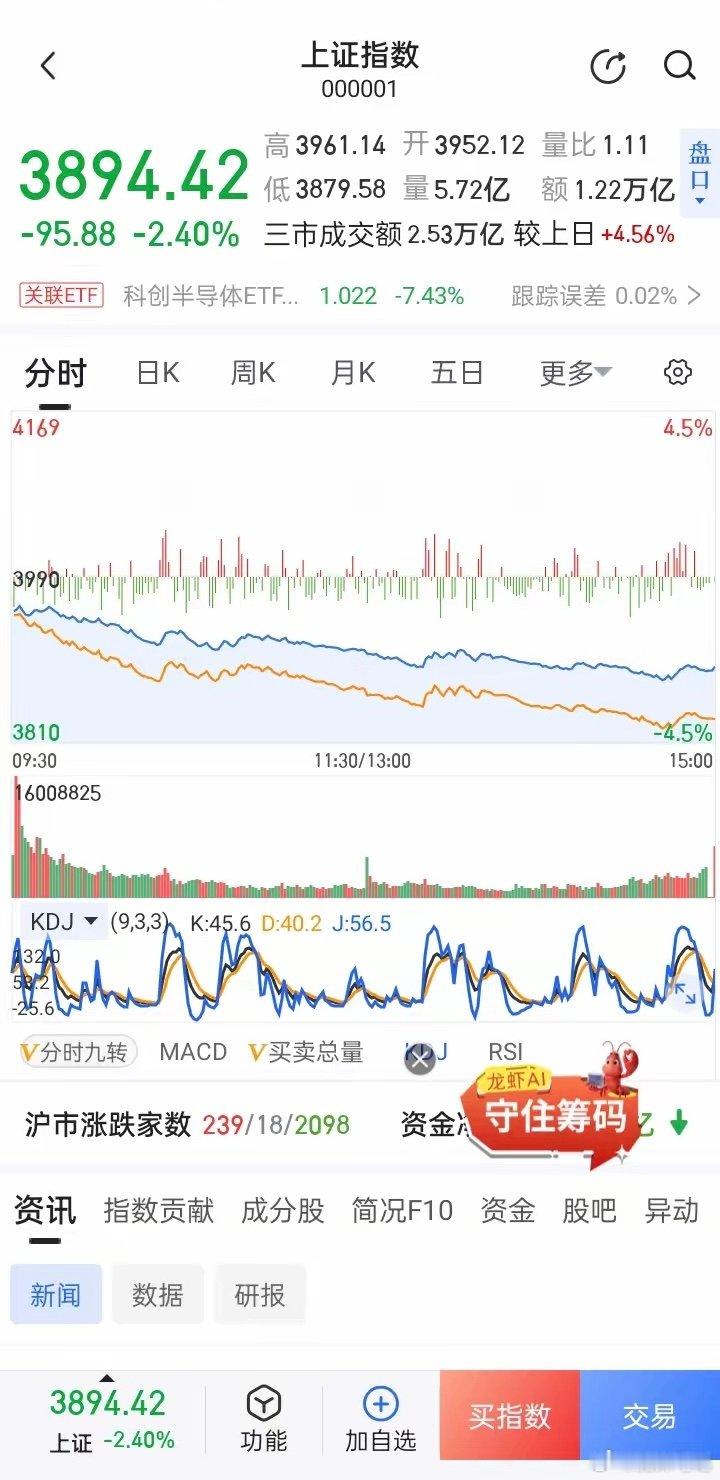Image resolution: width=720 pixels, height=1480 pixels.
Task: Open the search magnifier icon
Action: (x=679, y=66)
